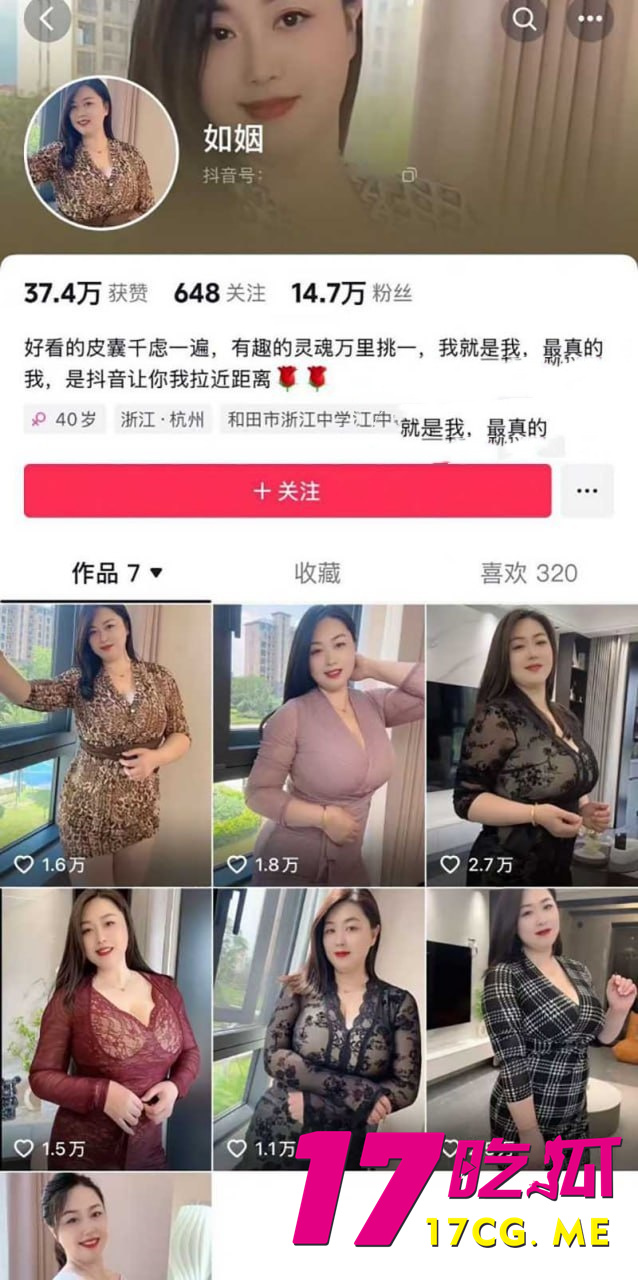Open the more options button beside 关注
Image resolution: width=638 pixels, height=1280 pixels.
coord(587,491)
